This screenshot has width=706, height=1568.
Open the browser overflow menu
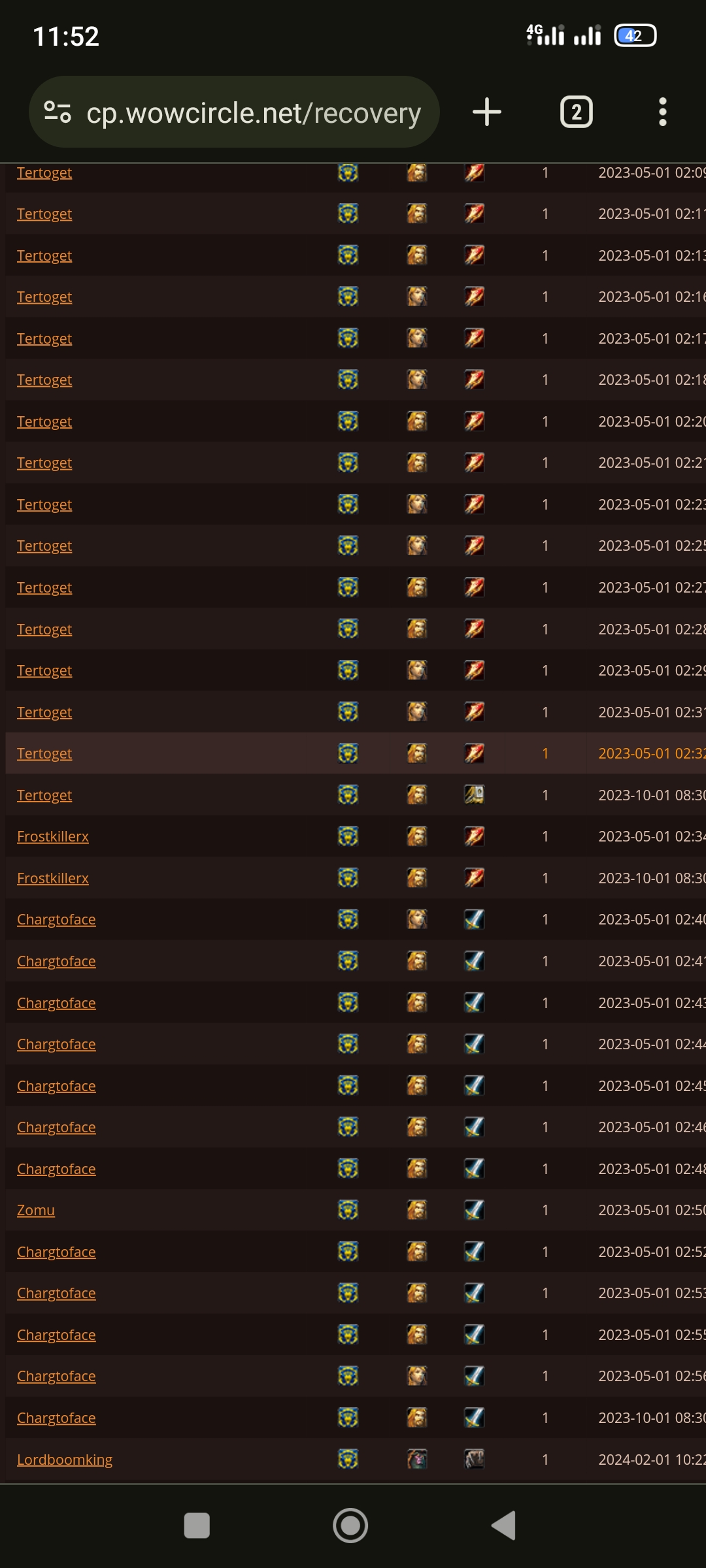click(662, 112)
